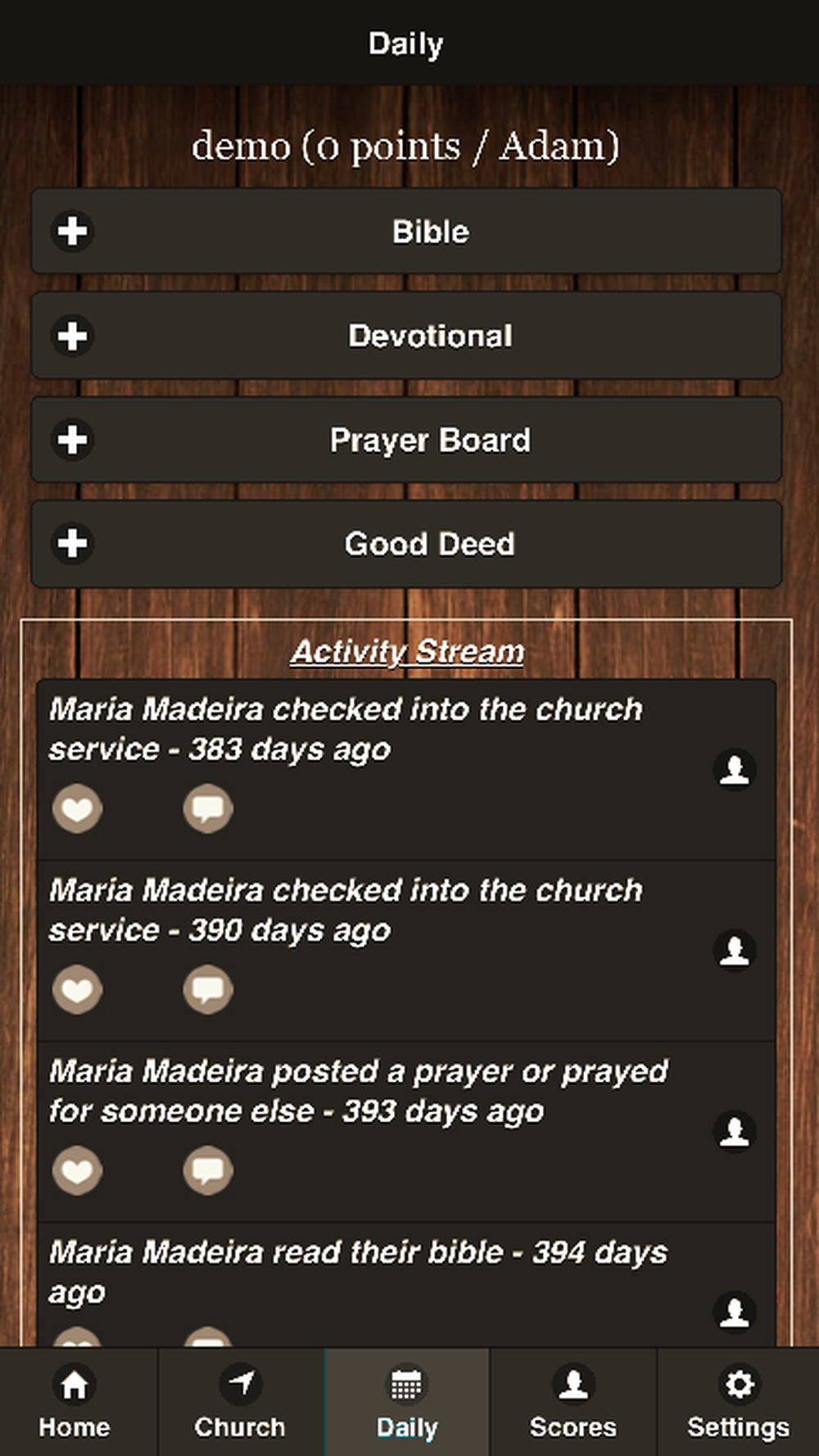Select the Daily tab
This screenshot has width=819, height=1456.
click(407, 1402)
